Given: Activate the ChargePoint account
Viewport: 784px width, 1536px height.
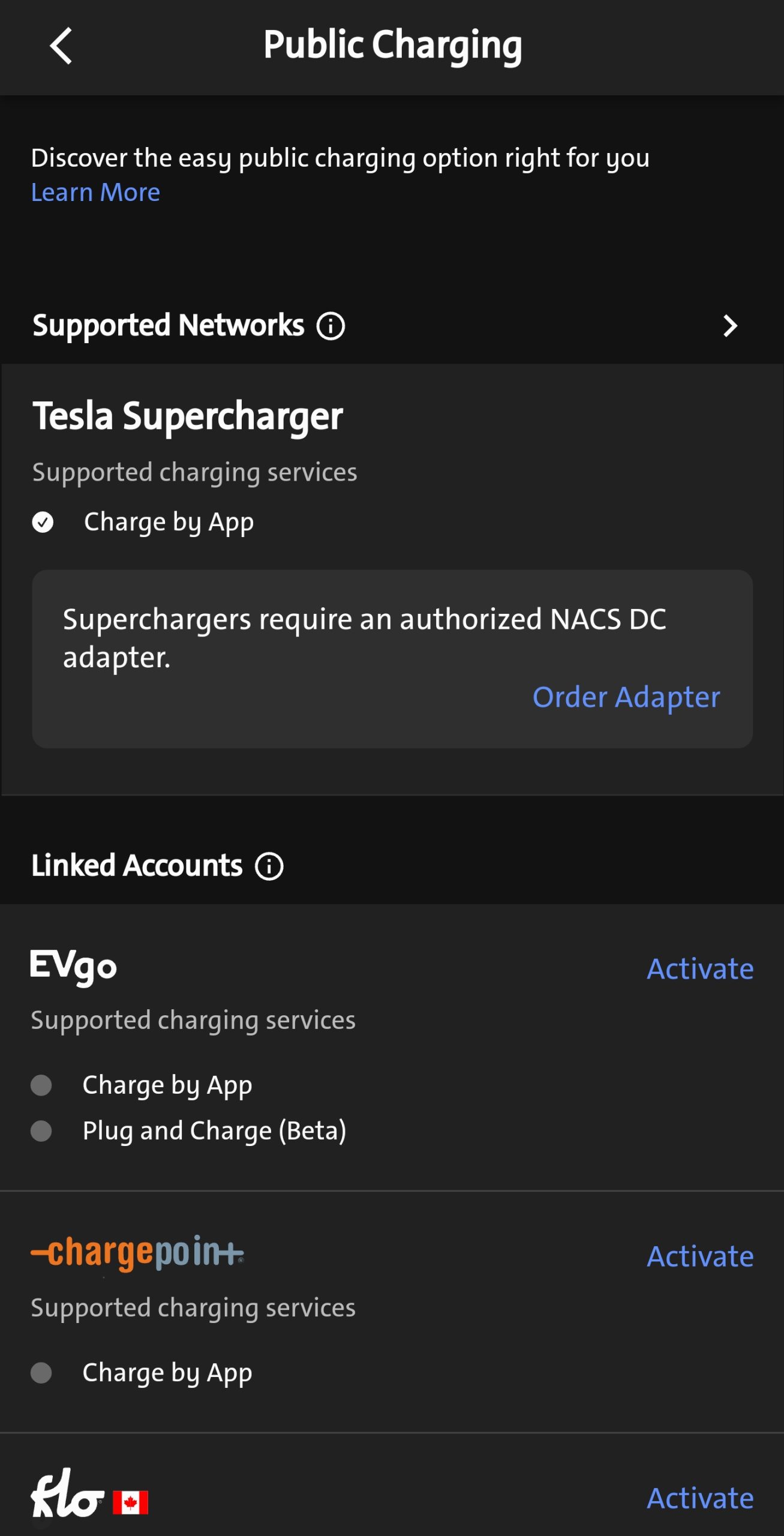Looking at the screenshot, I should point(700,1256).
